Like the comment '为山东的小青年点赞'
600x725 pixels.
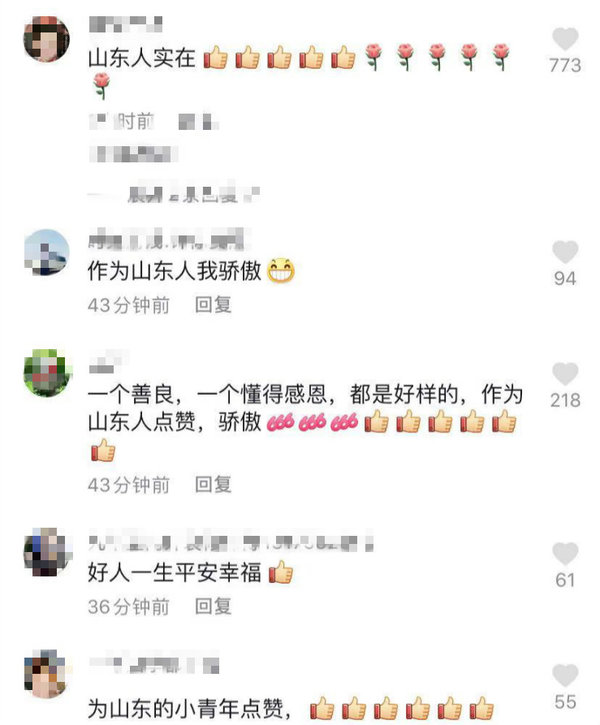point(565,677)
